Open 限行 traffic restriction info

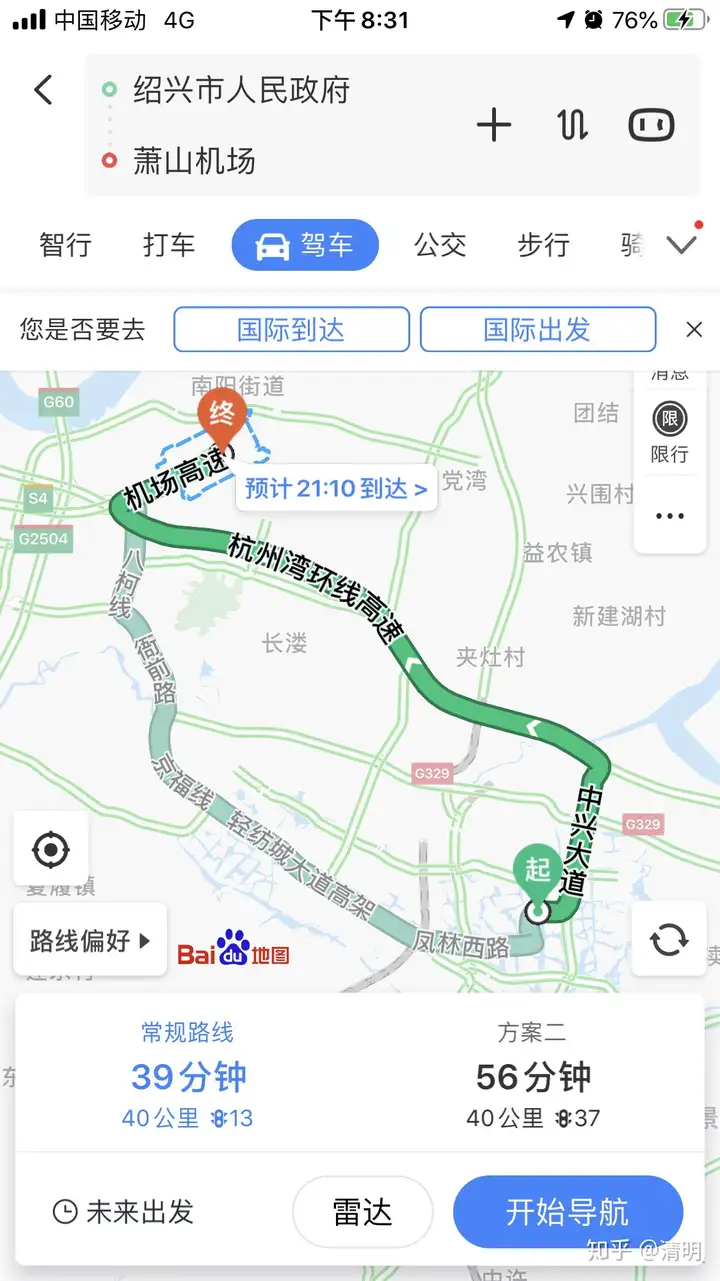(x=669, y=433)
